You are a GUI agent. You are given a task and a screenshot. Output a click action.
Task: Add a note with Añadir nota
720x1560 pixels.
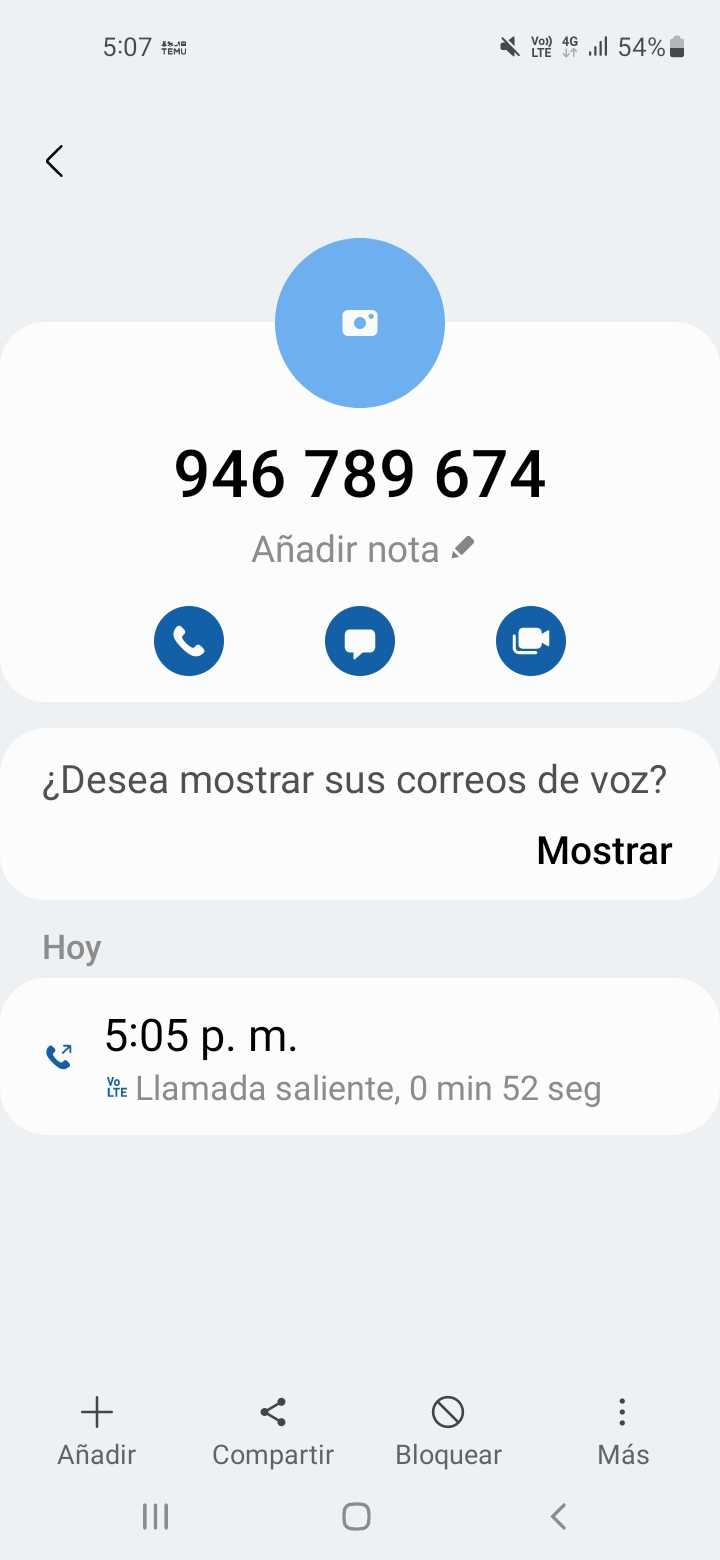pos(362,549)
